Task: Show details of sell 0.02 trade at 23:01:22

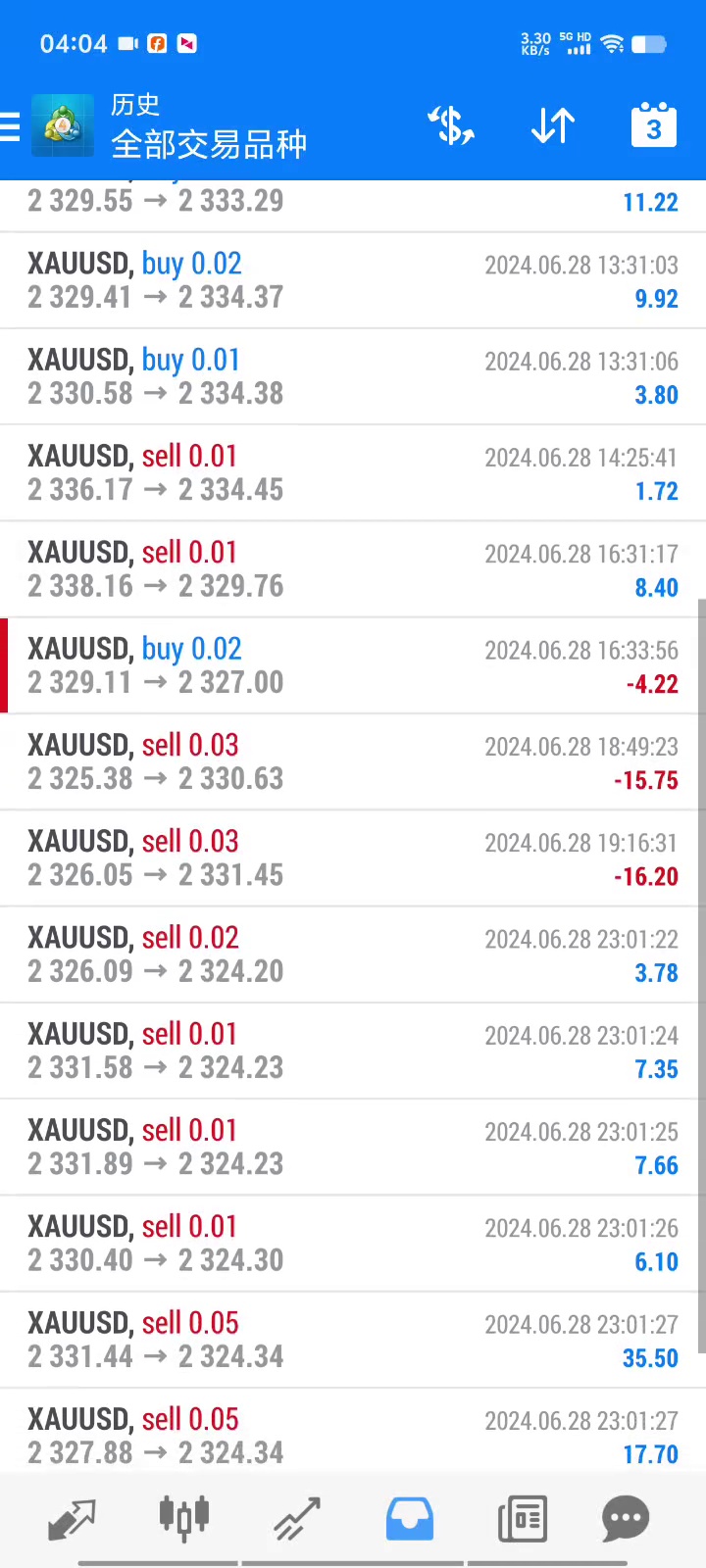Action: point(353,954)
